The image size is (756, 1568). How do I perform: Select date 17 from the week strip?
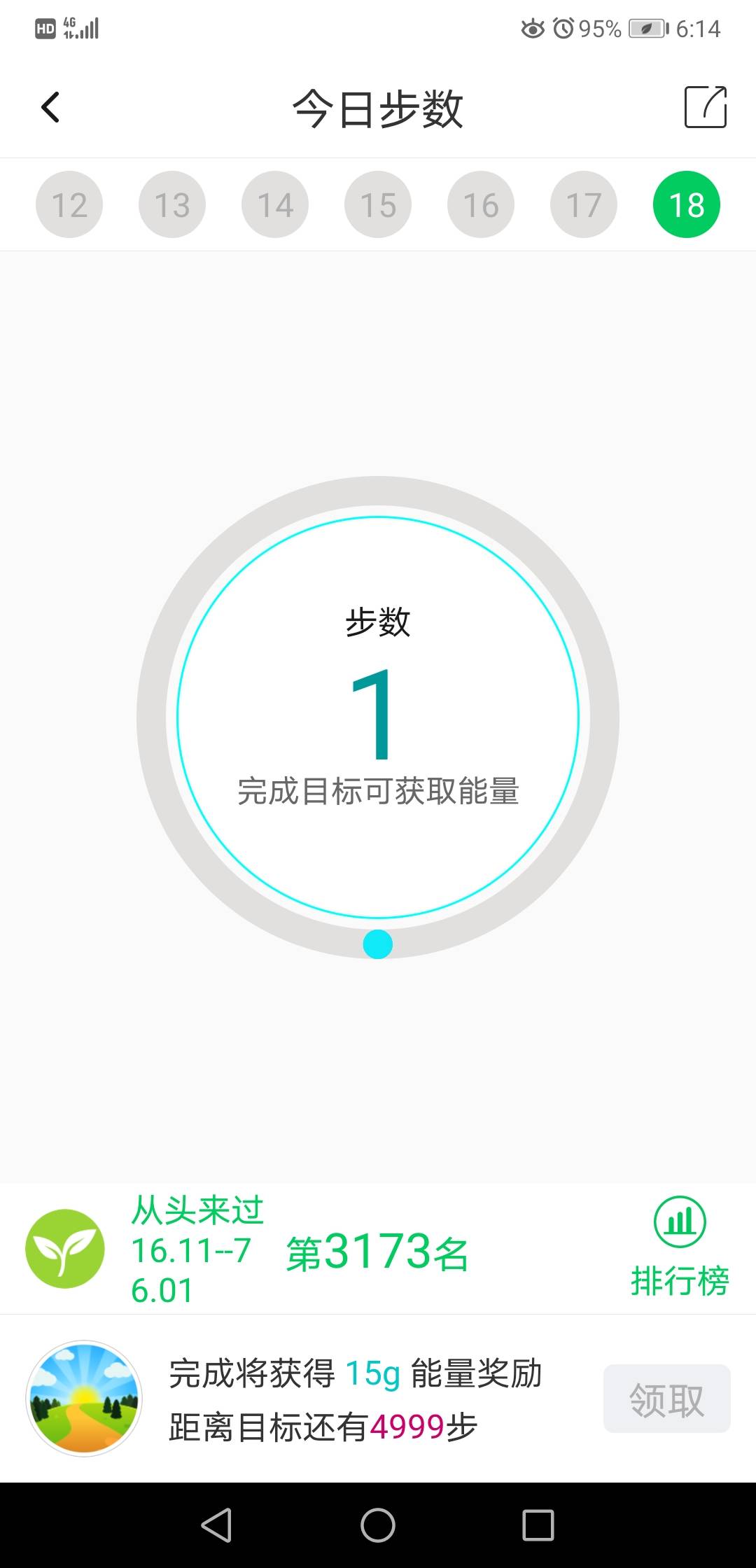(584, 204)
